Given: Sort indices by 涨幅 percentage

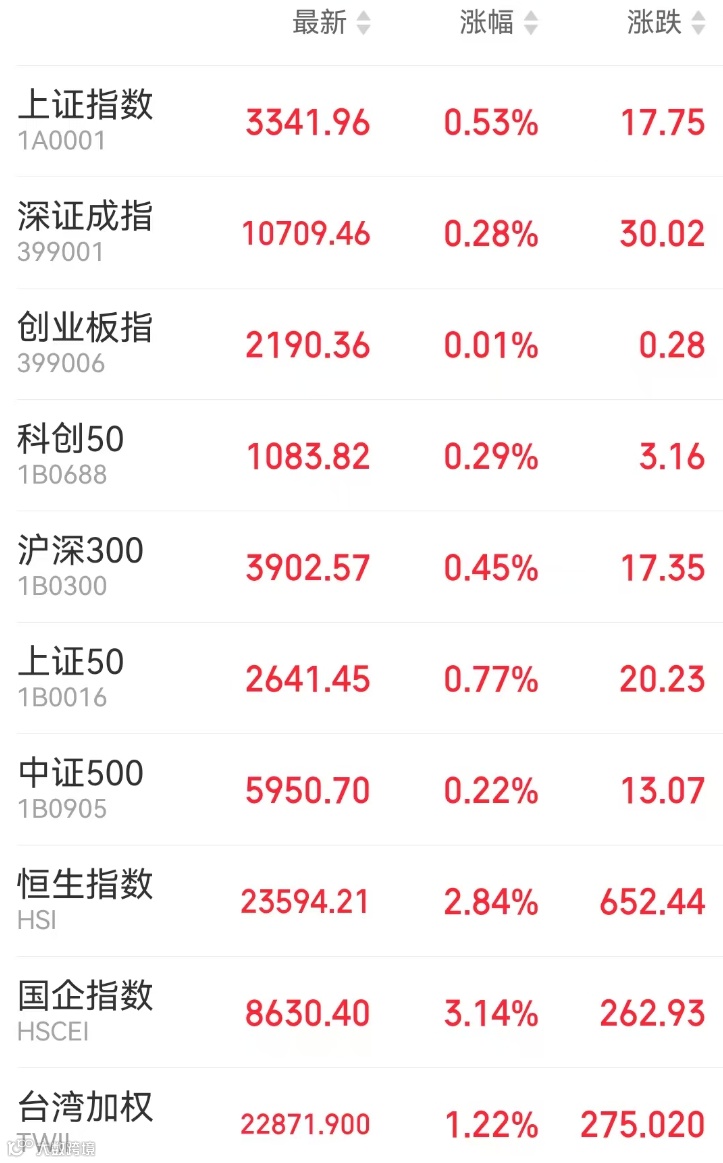Looking at the screenshot, I should (498, 23).
